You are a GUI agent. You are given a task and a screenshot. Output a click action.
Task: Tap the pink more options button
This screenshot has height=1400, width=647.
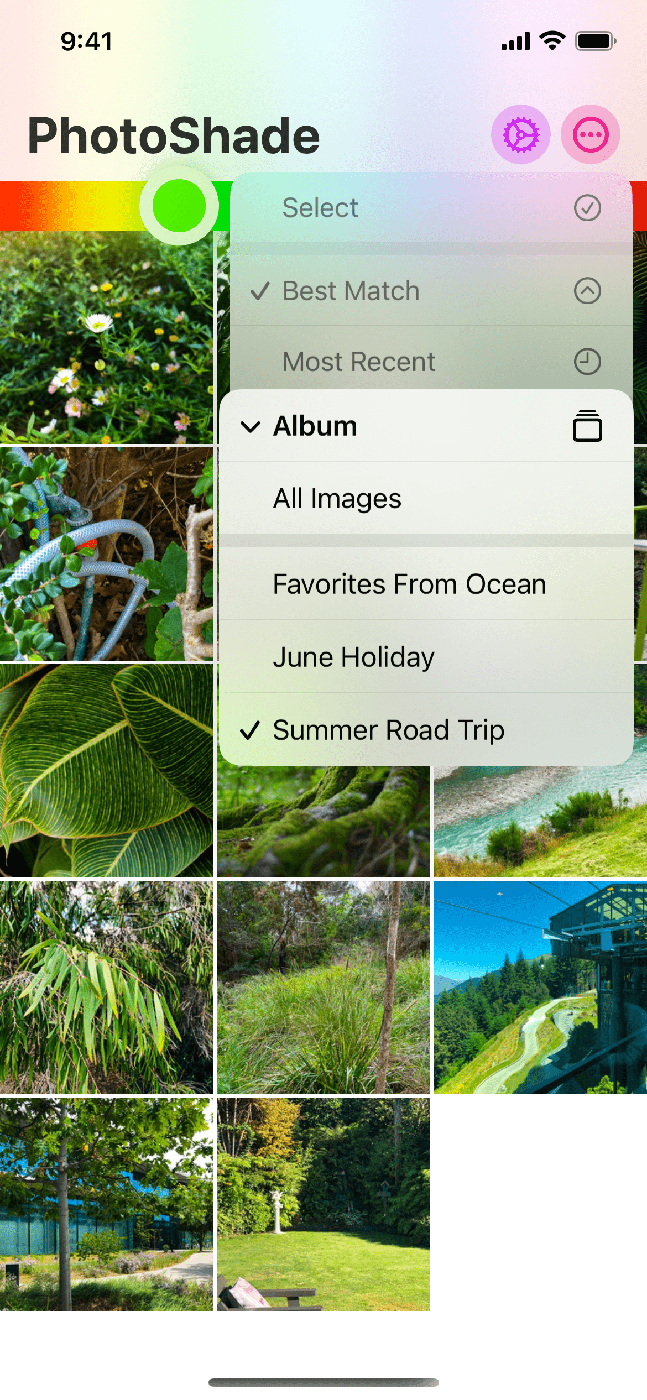tap(591, 134)
